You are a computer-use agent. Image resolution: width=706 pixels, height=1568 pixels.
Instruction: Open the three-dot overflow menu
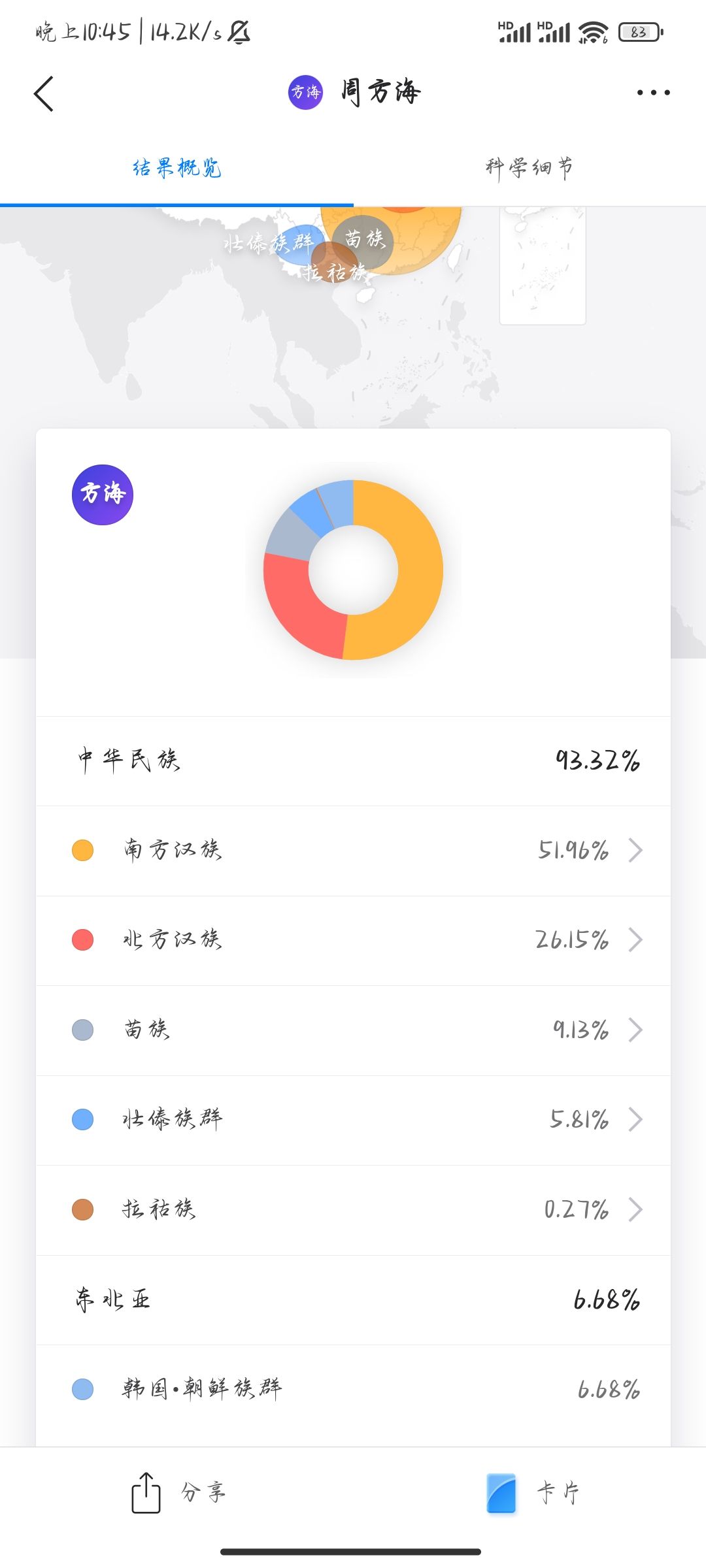[653, 93]
